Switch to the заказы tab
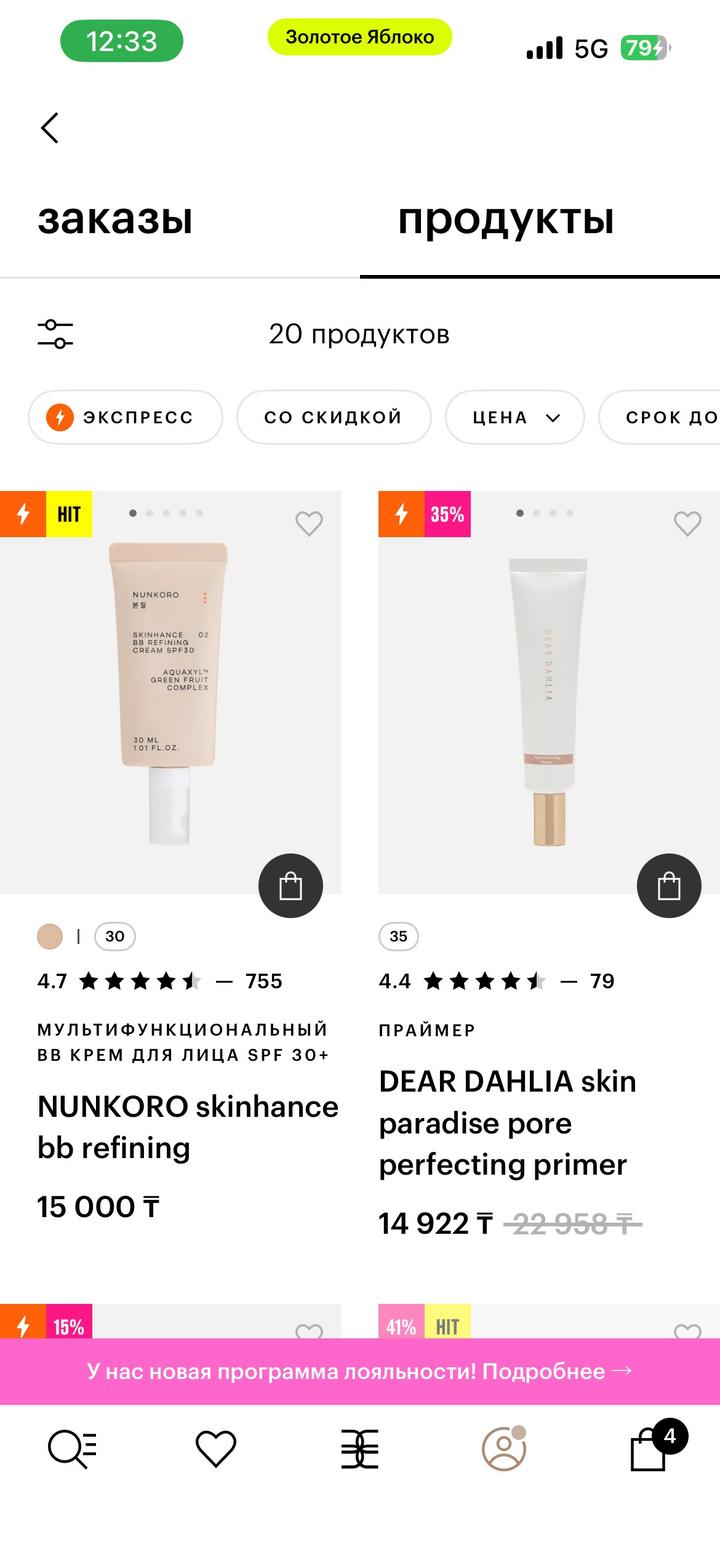This screenshot has width=720, height=1558. click(x=115, y=219)
